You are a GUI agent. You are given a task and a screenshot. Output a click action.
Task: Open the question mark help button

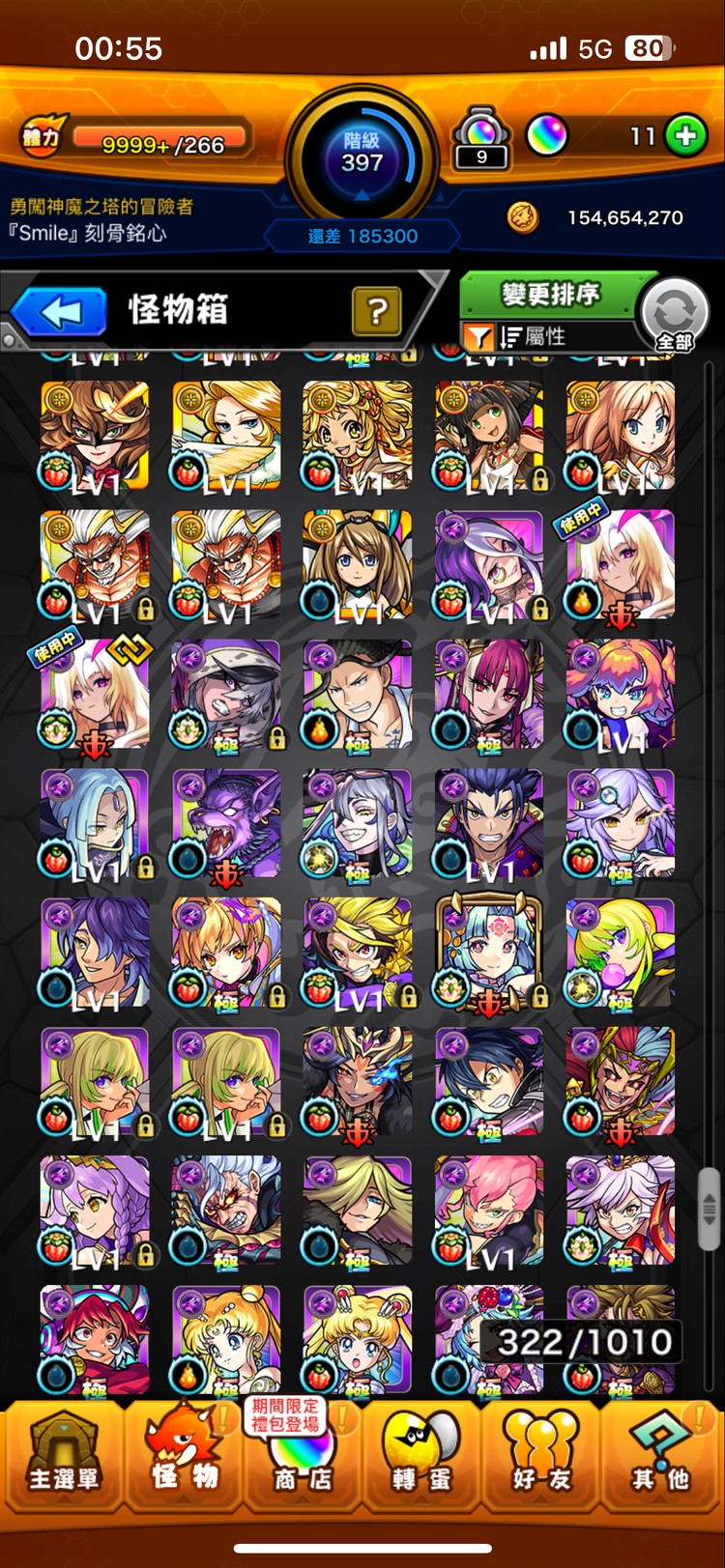[377, 310]
